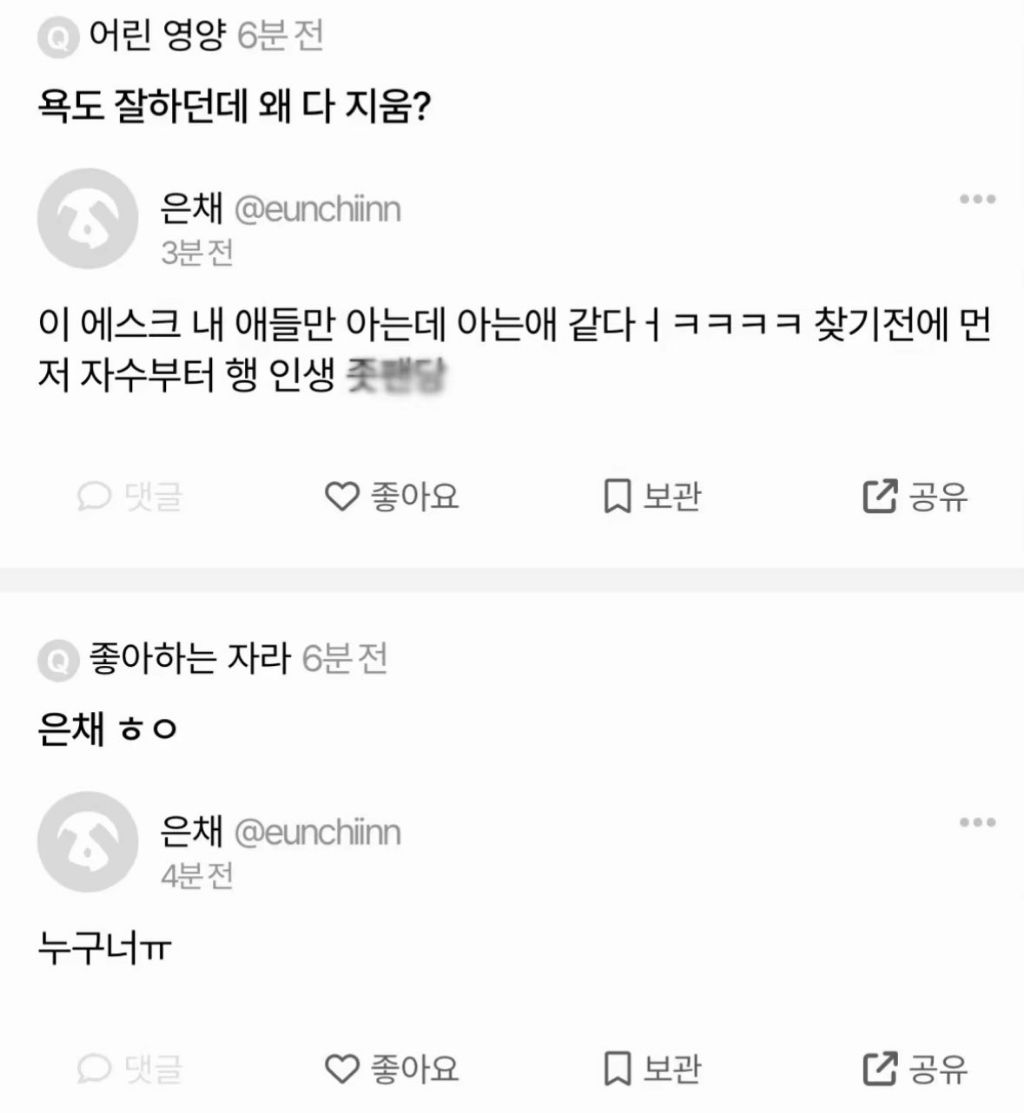Screen dimensions: 1024x1113
Task: Open comments on the 에스크 answer
Action: click(130, 496)
